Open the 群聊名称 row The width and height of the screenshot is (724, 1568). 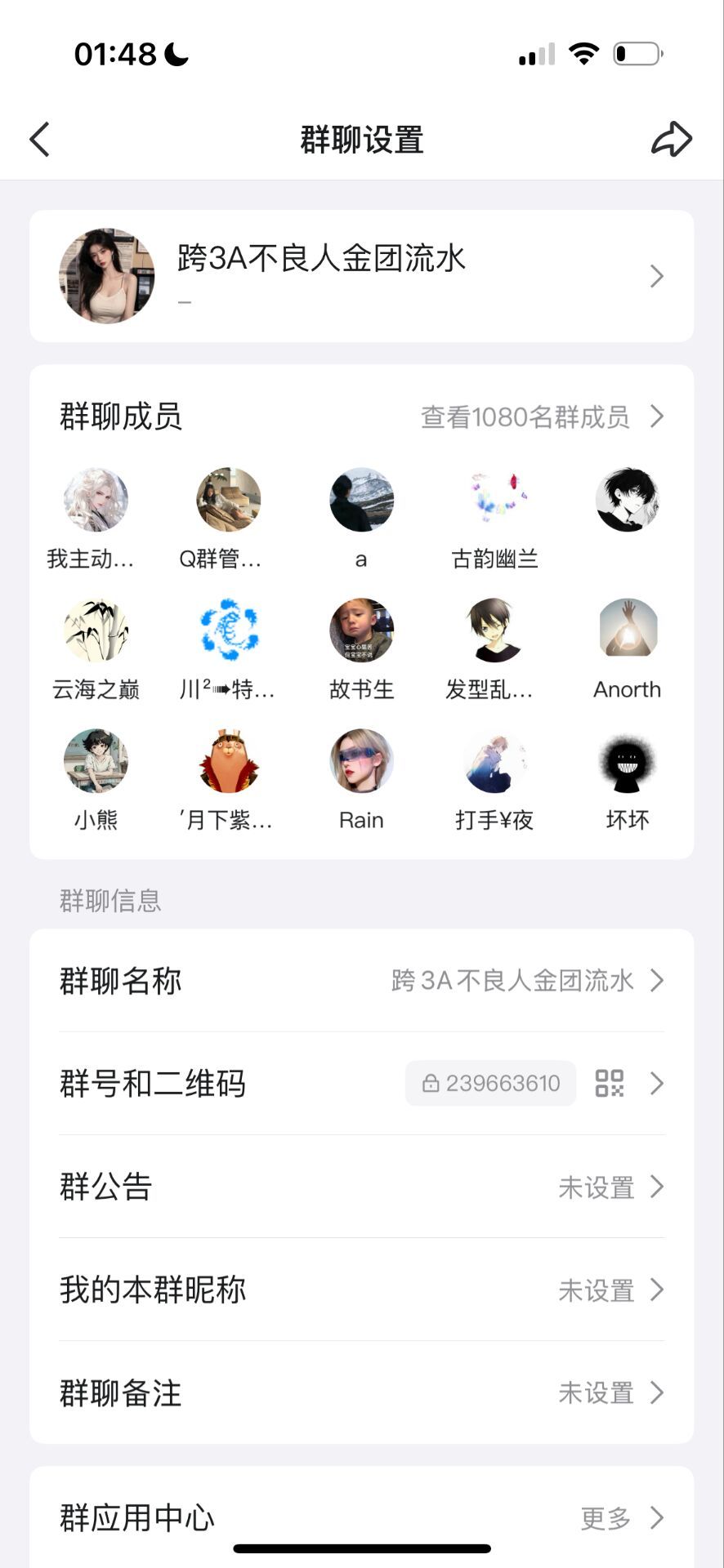[361, 980]
